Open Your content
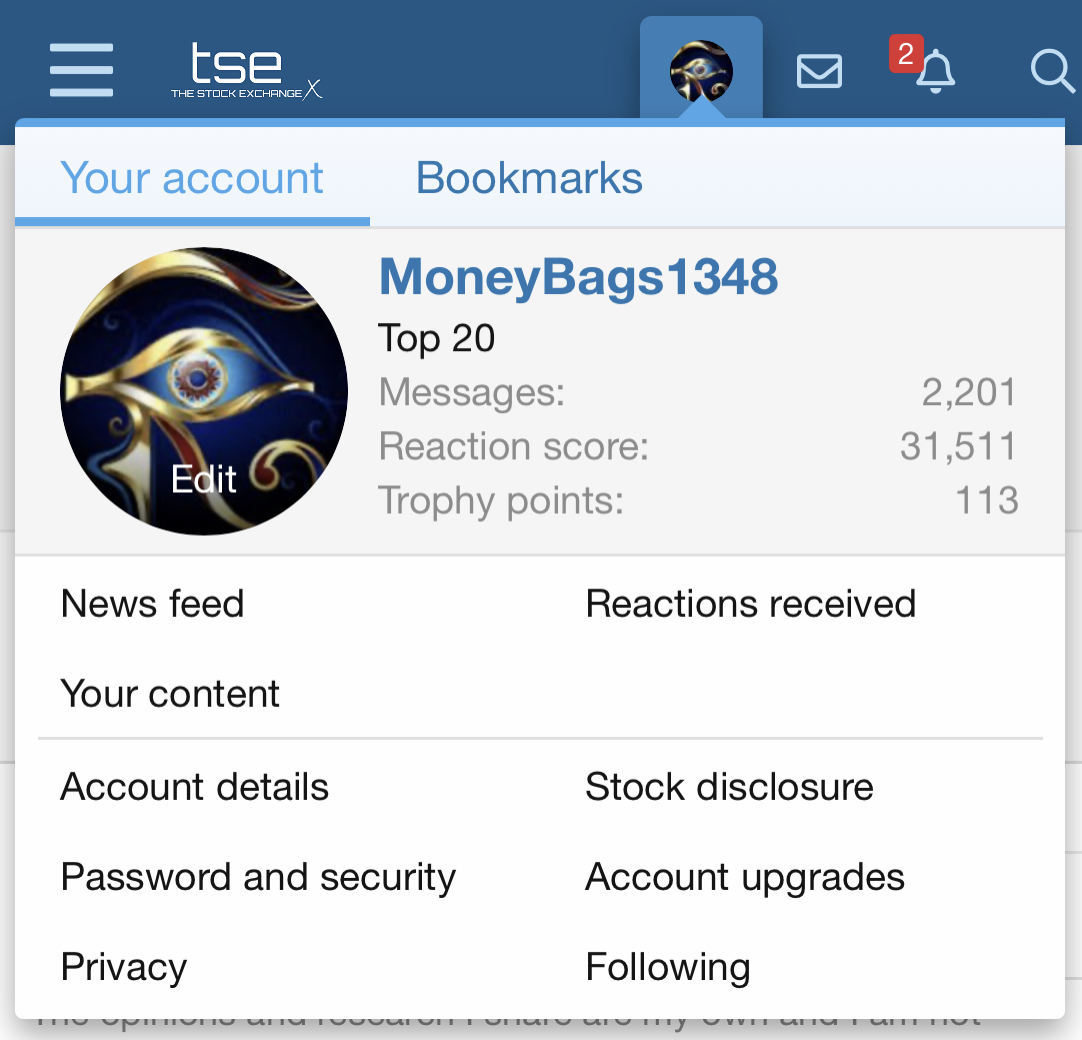 [x=170, y=694]
